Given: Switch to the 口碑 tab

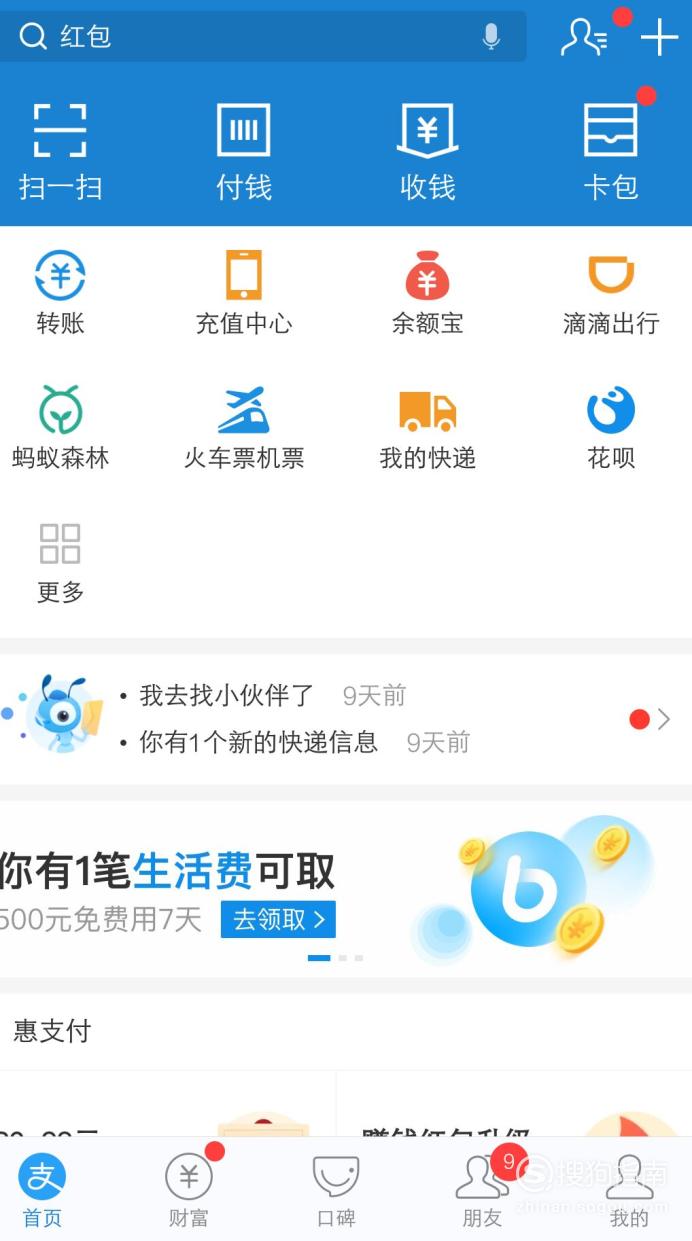Looking at the screenshot, I should point(336,1190).
